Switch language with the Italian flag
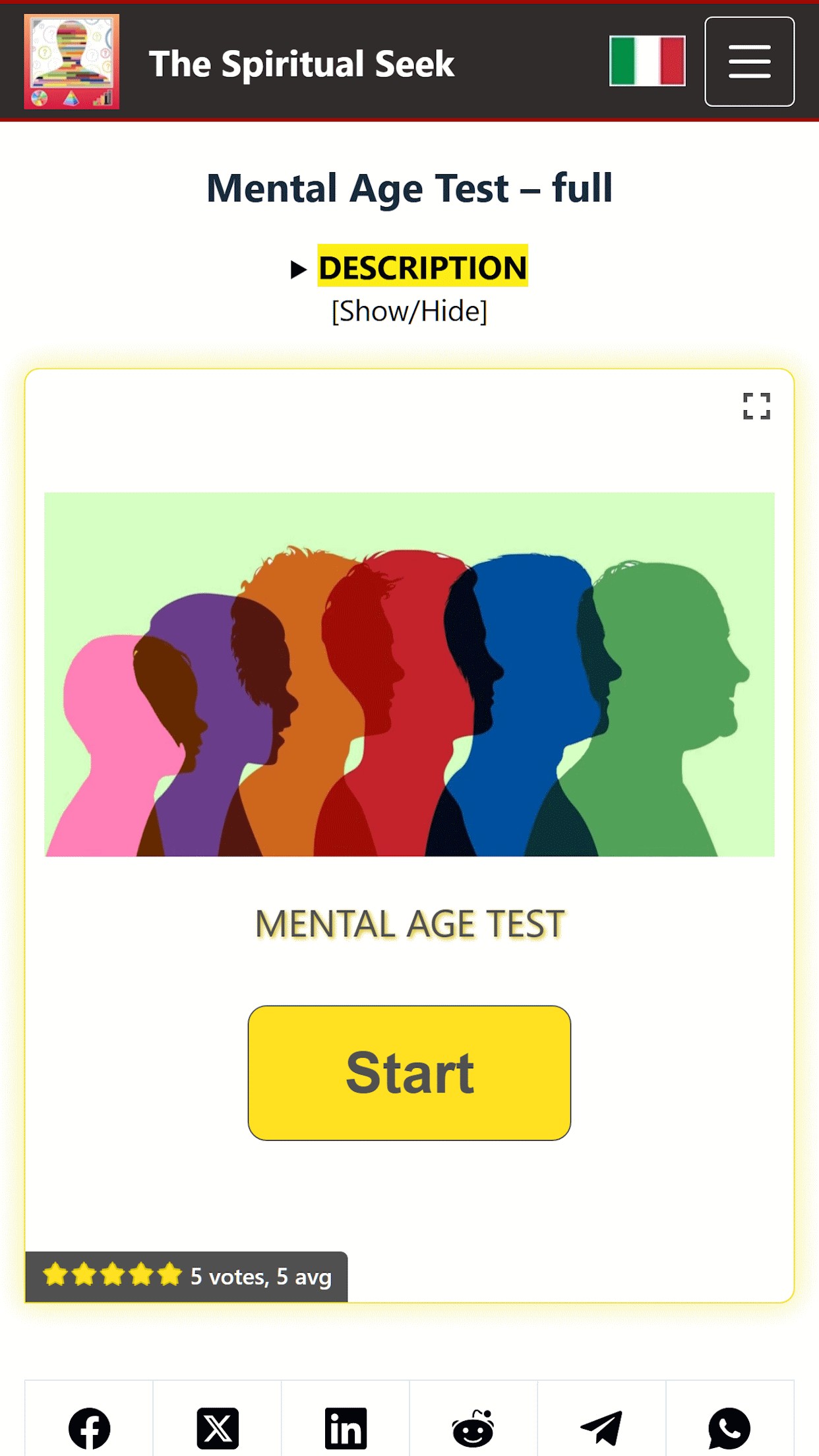This screenshot has height=1456, width=819. 647,61
